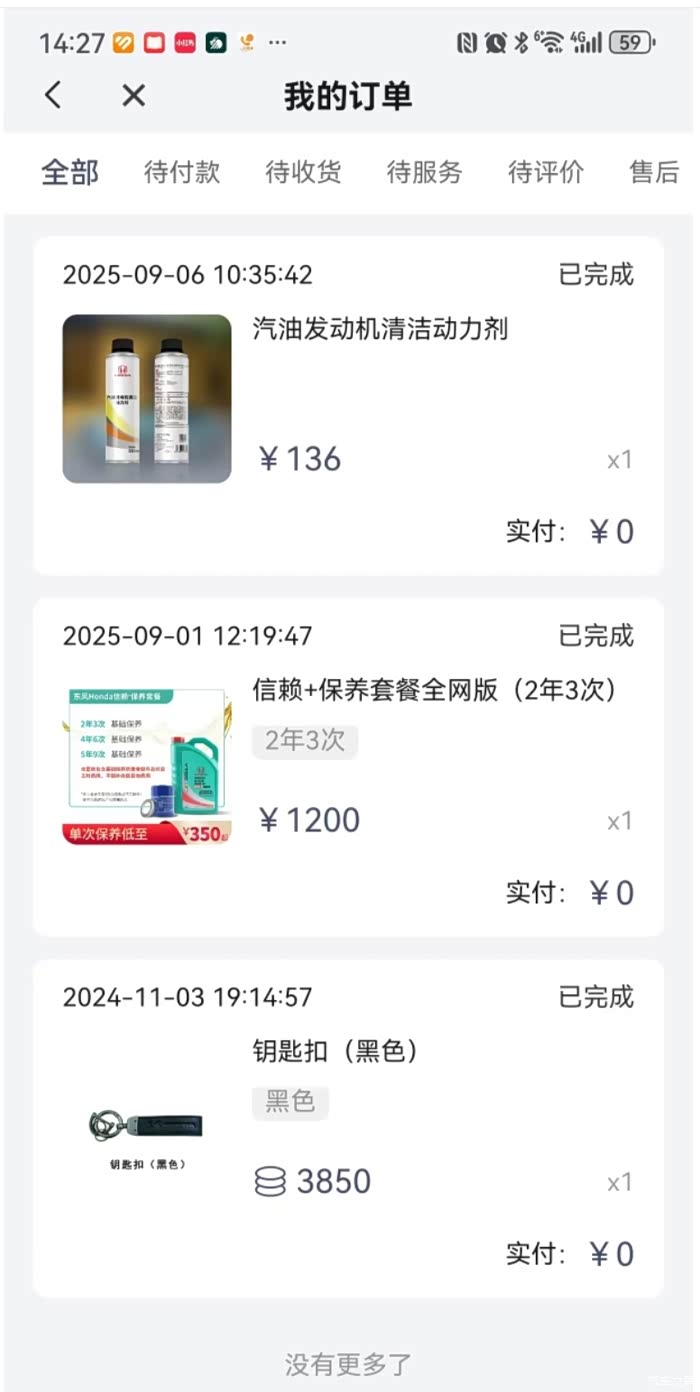This screenshot has height=1392, width=700.
Task: Show 待收货 orders
Action: tap(303, 172)
